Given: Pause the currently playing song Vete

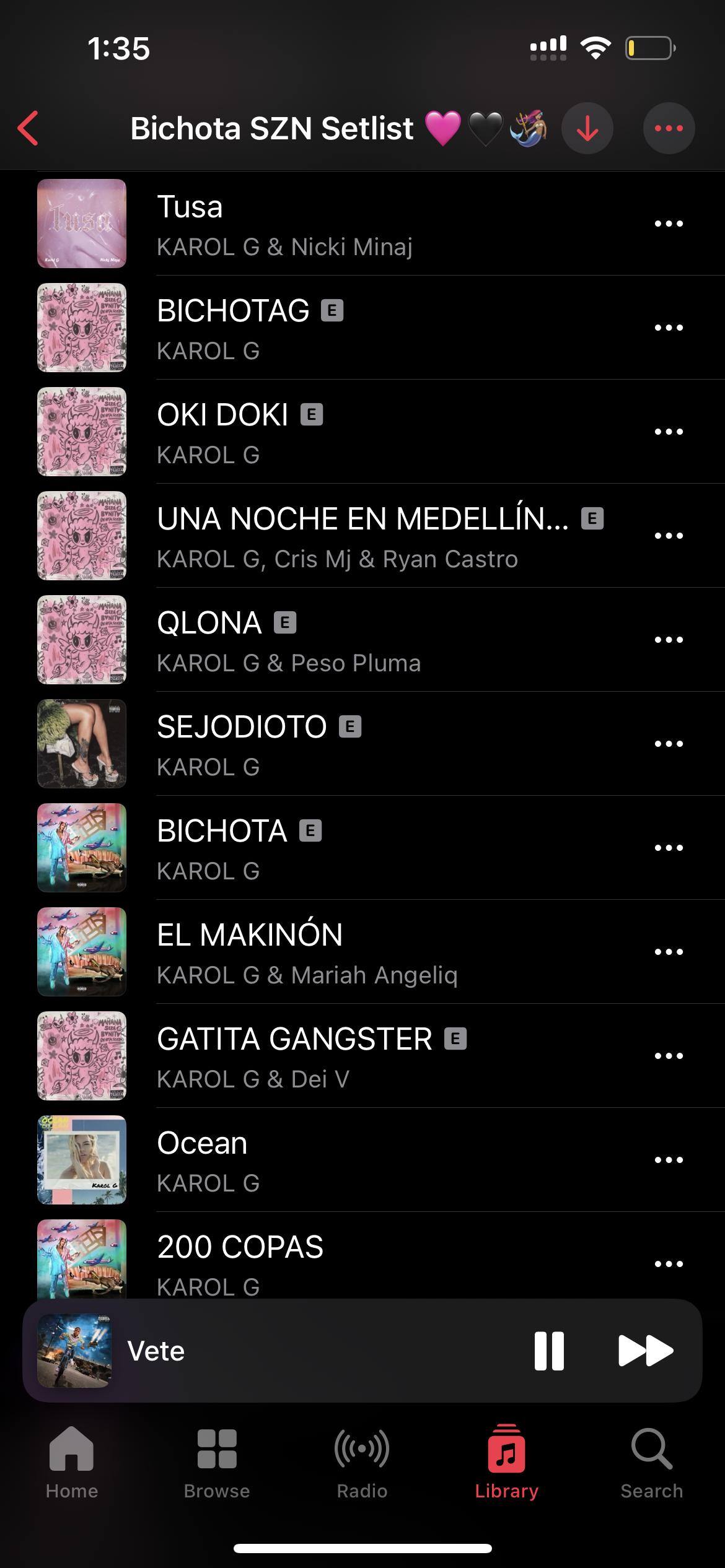Looking at the screenshot, I should [549, 1351].
